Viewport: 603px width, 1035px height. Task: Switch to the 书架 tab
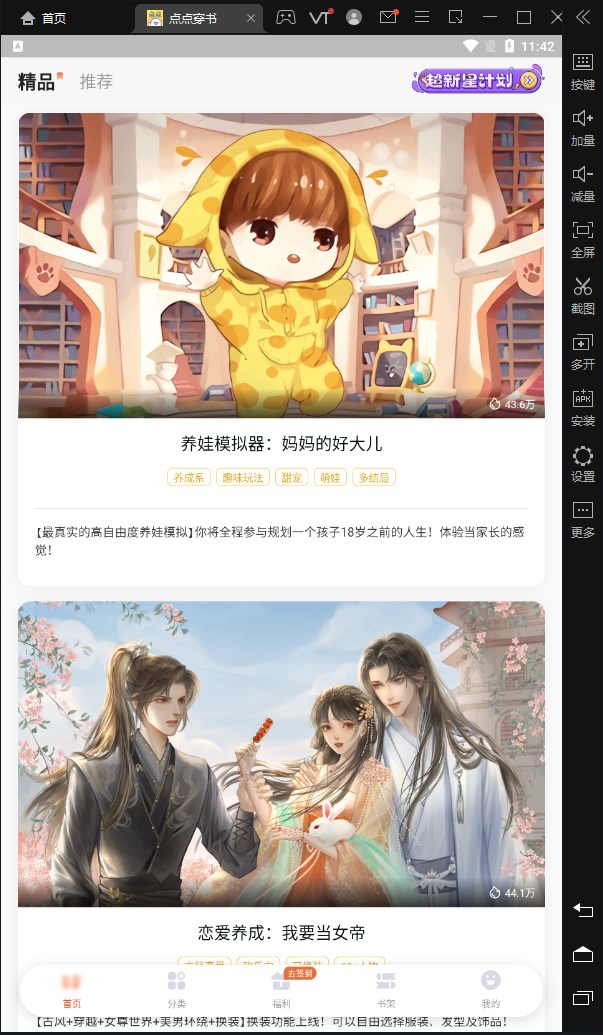[386, 989]
